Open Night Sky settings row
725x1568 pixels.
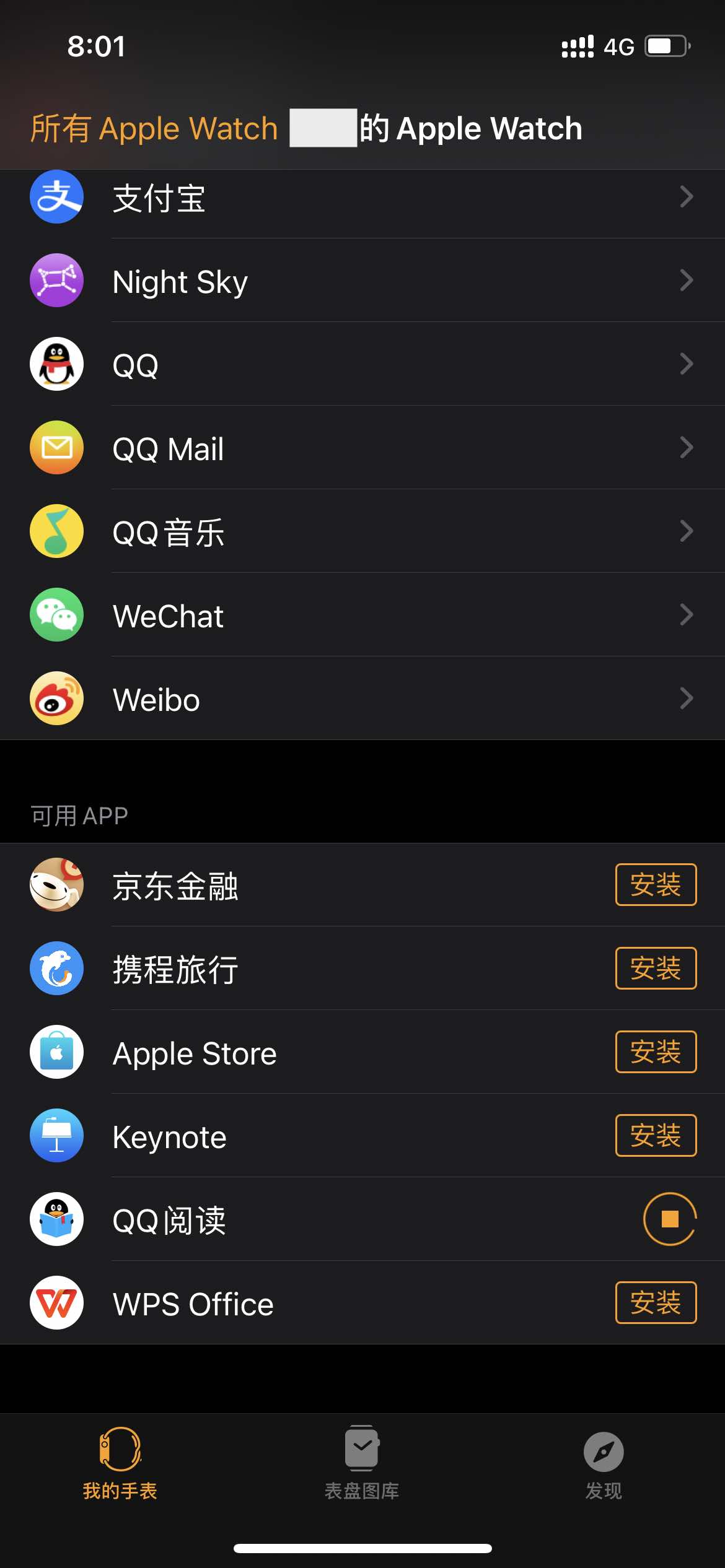[x=362, y=281]
